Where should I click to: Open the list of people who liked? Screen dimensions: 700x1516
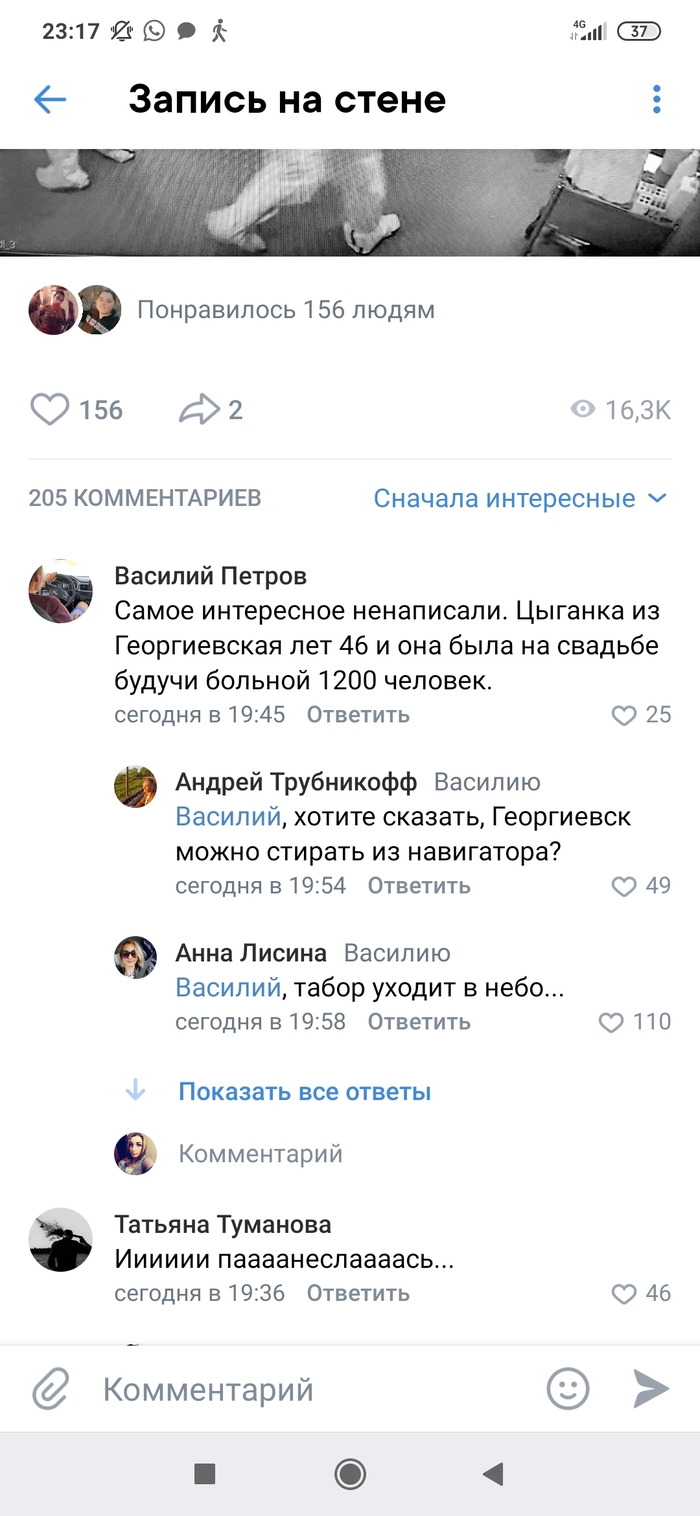(285, 310)
